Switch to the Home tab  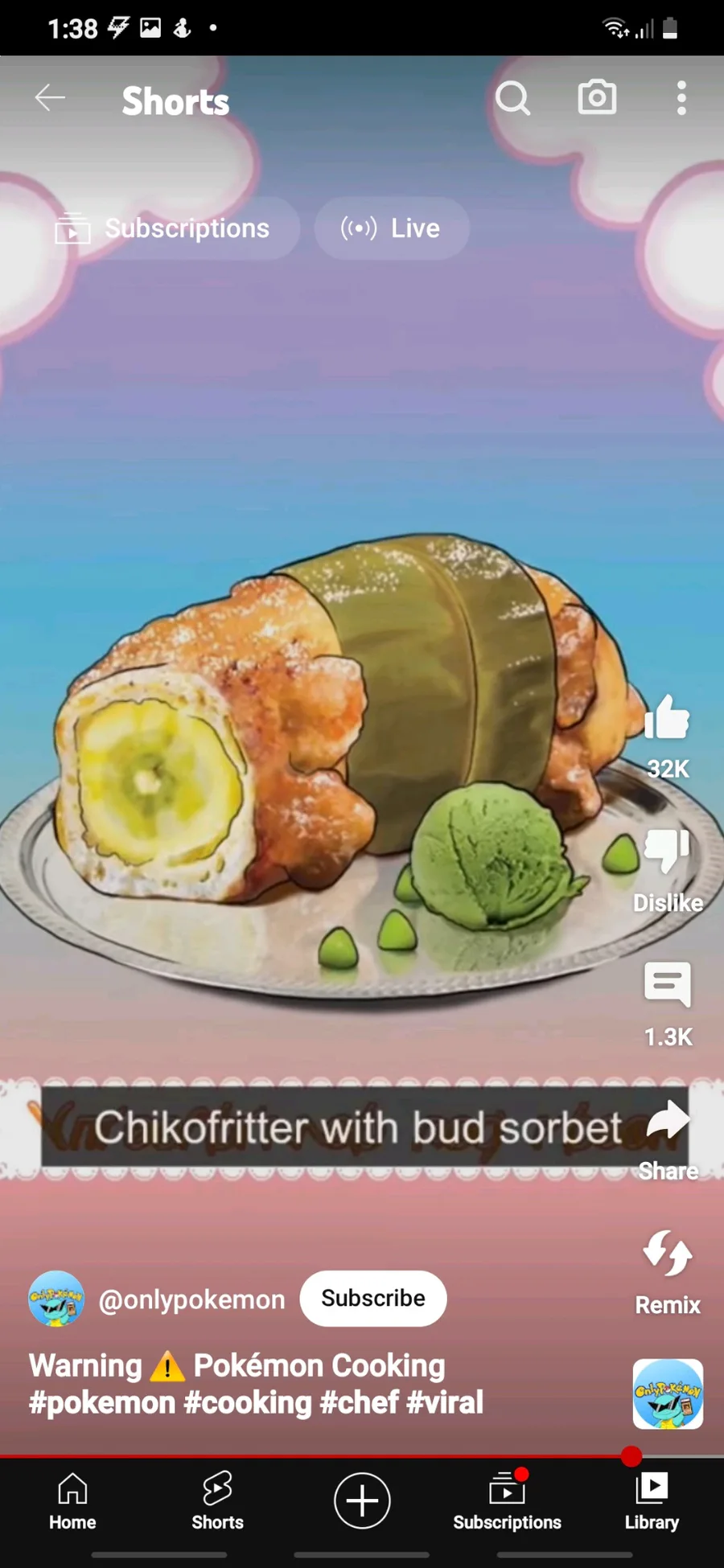click(x=72, y=1500)
